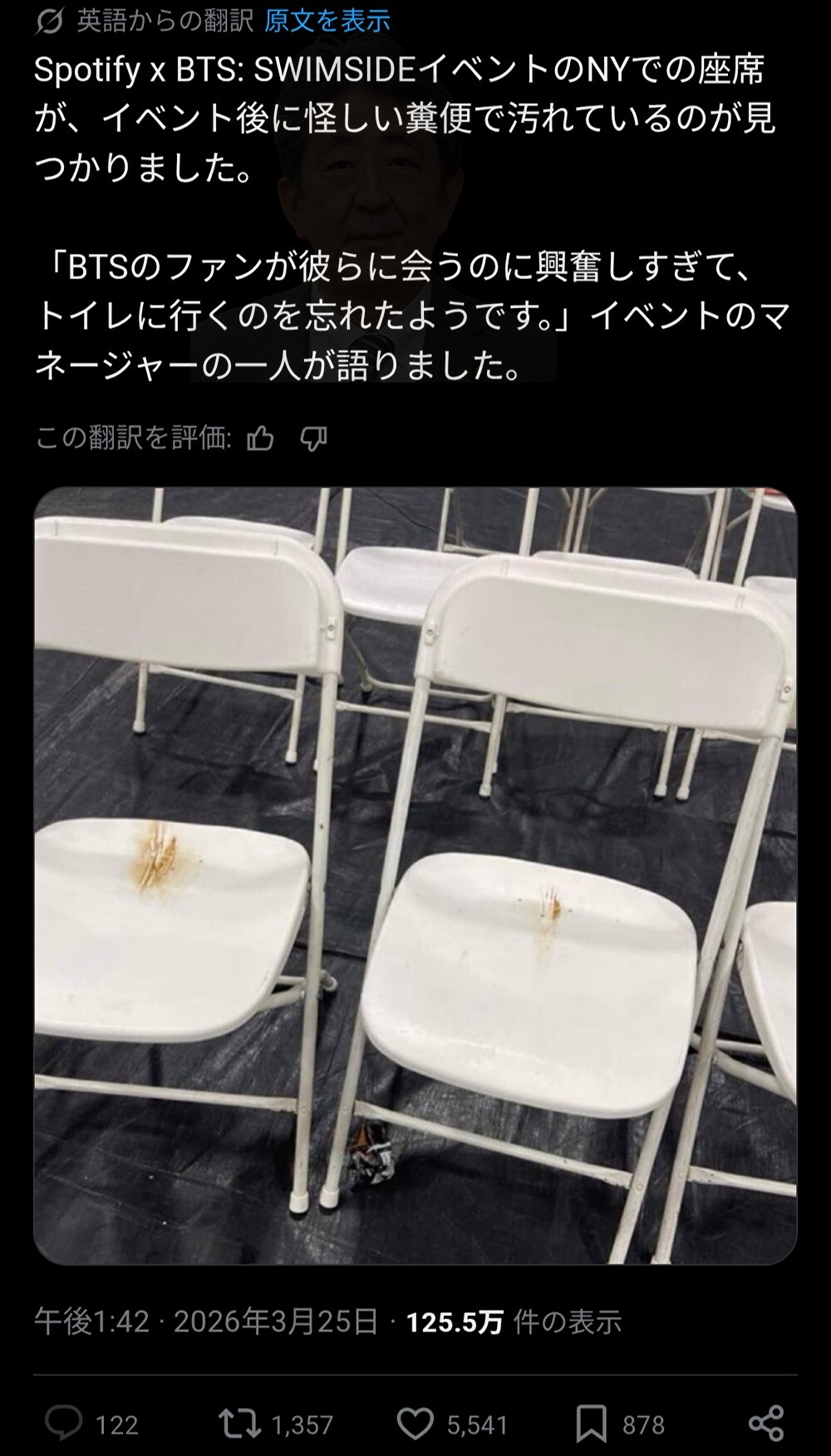Share this post via share icon
Image resolution: width=831 pixels, height=1456 pixels.
point(765,1424)
